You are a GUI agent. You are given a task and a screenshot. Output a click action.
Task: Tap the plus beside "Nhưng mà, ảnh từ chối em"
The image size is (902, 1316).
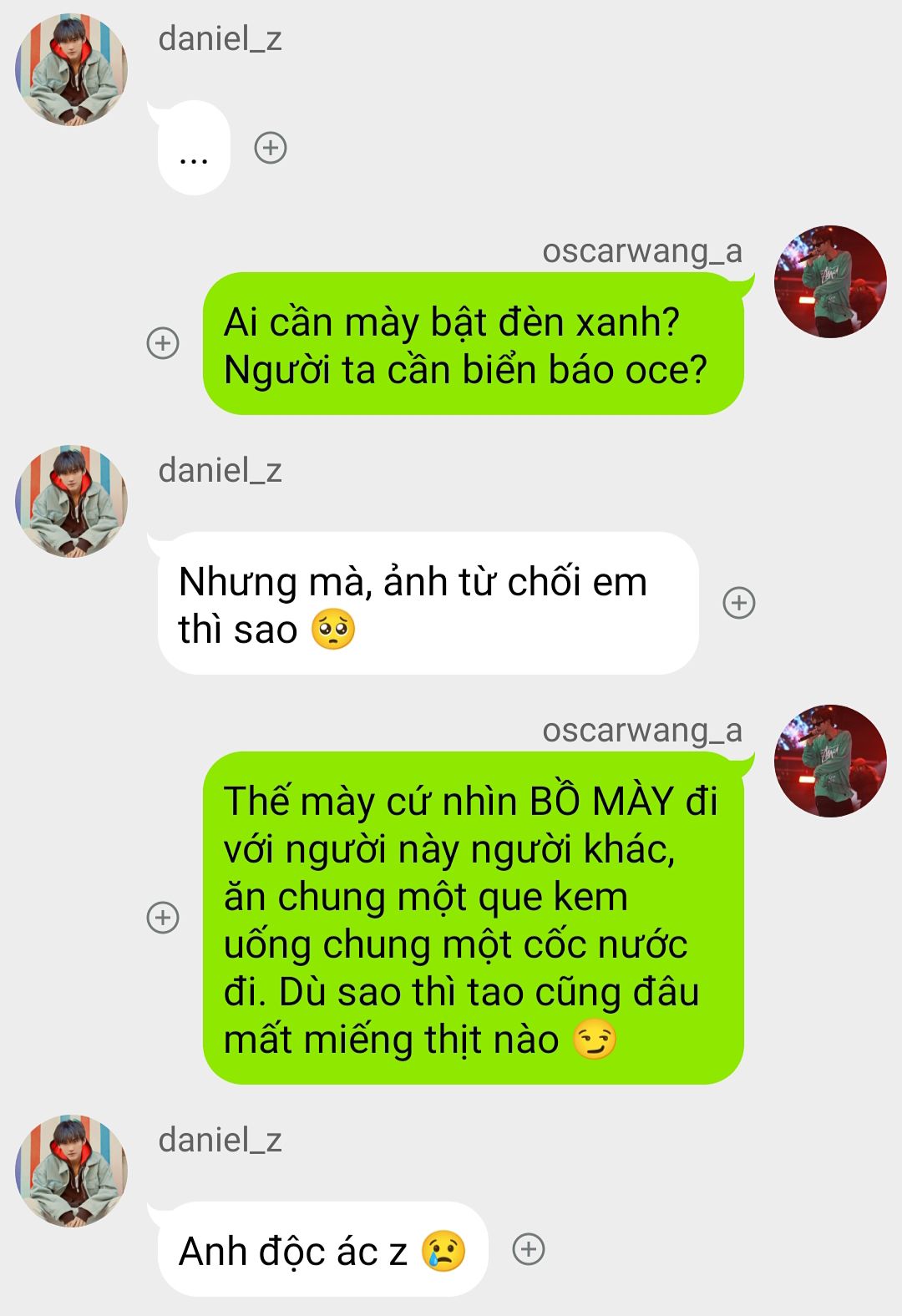click(x=739, y=603)
